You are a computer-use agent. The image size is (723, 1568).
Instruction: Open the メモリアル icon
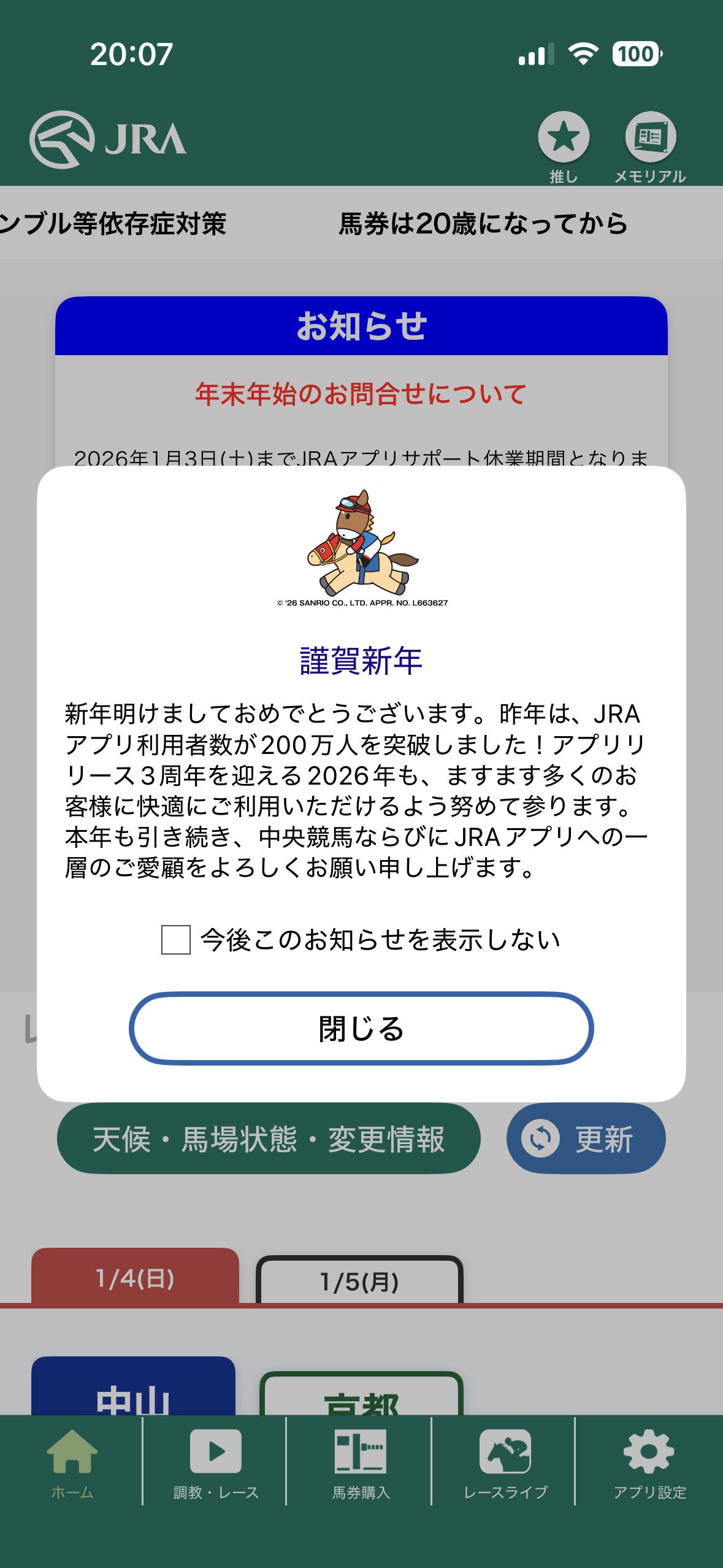point(650,137)
